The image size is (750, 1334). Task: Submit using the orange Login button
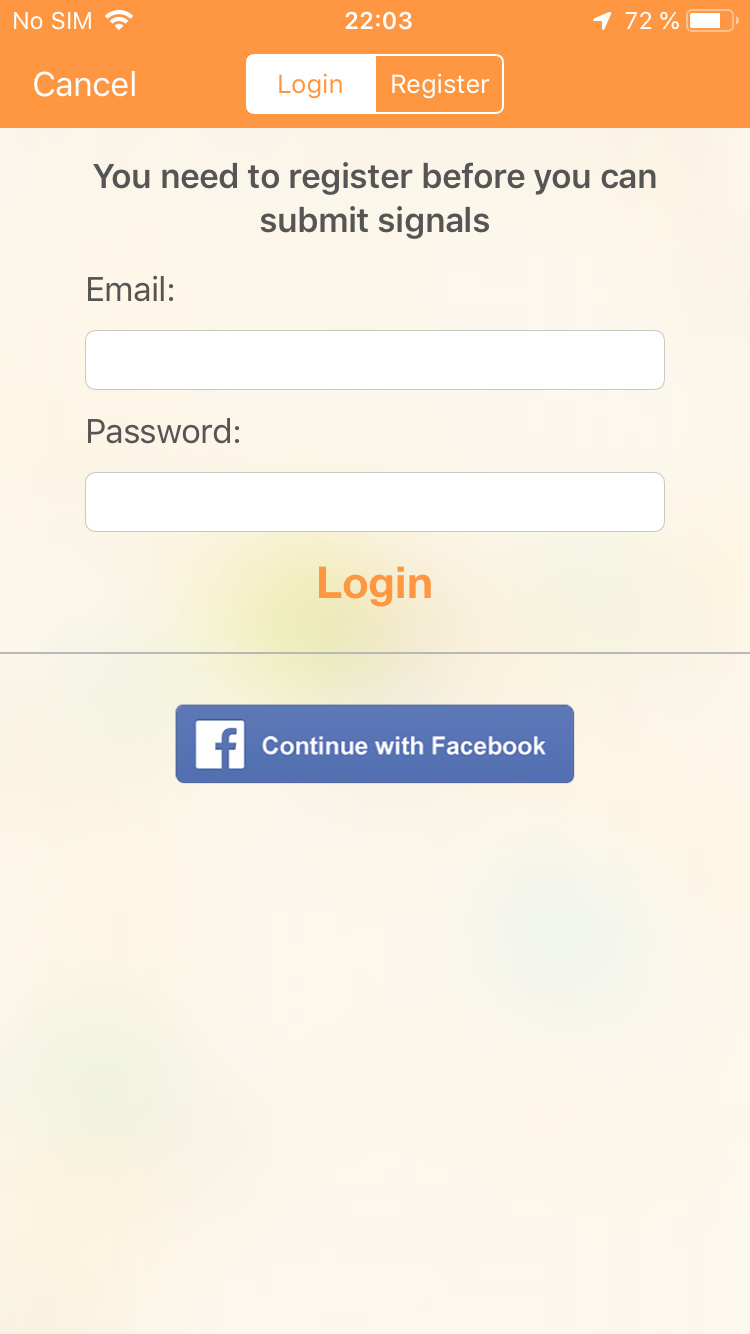point(375,583)
